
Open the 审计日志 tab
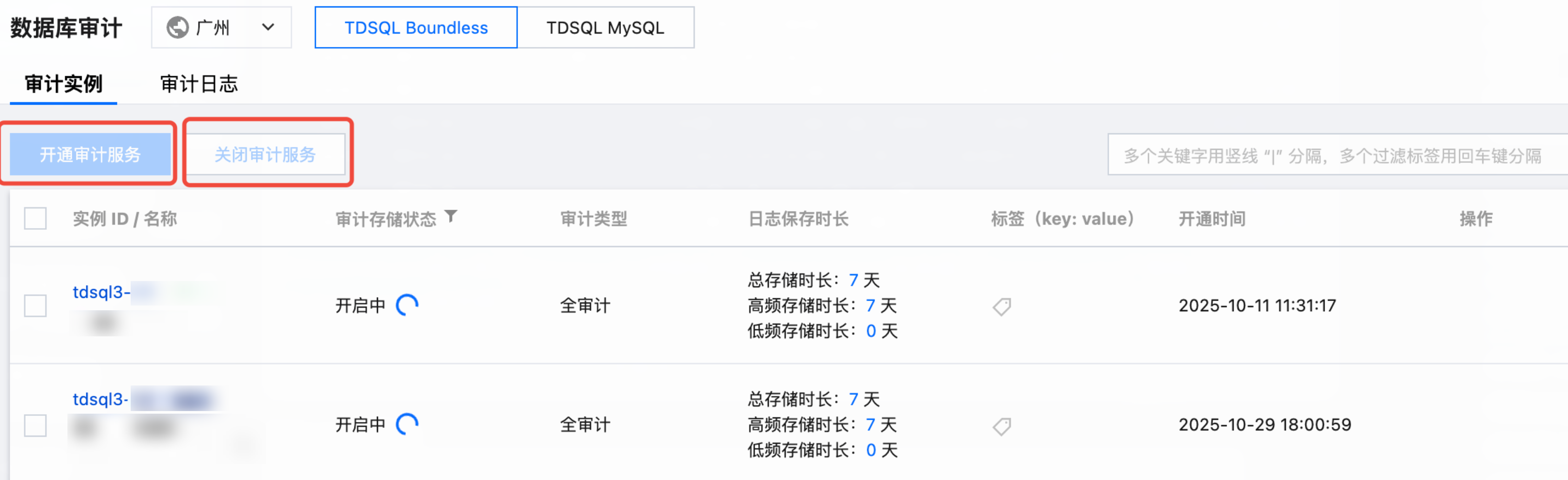[199, 84]
